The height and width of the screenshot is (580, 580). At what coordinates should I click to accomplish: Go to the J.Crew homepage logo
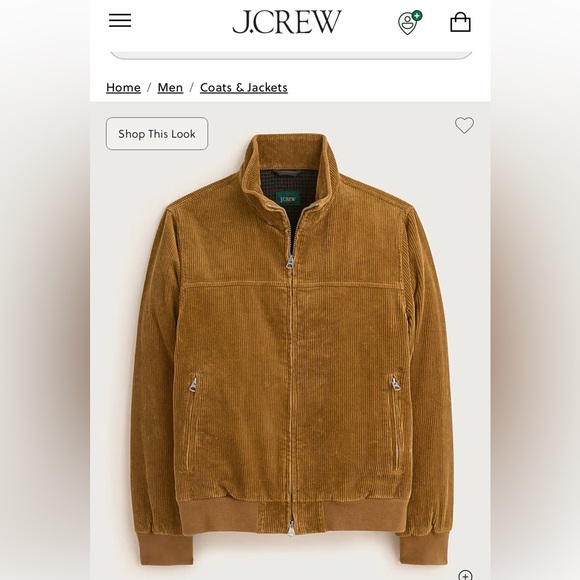pos(287,22)
